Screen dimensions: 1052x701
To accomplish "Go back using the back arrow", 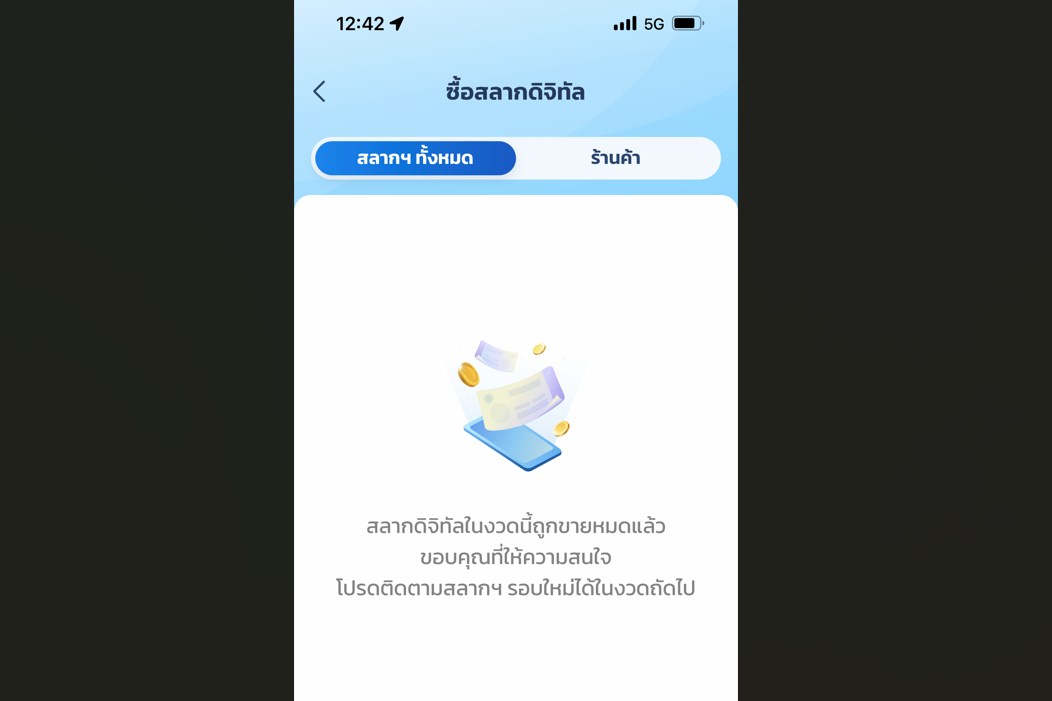I will pos(319,92).
